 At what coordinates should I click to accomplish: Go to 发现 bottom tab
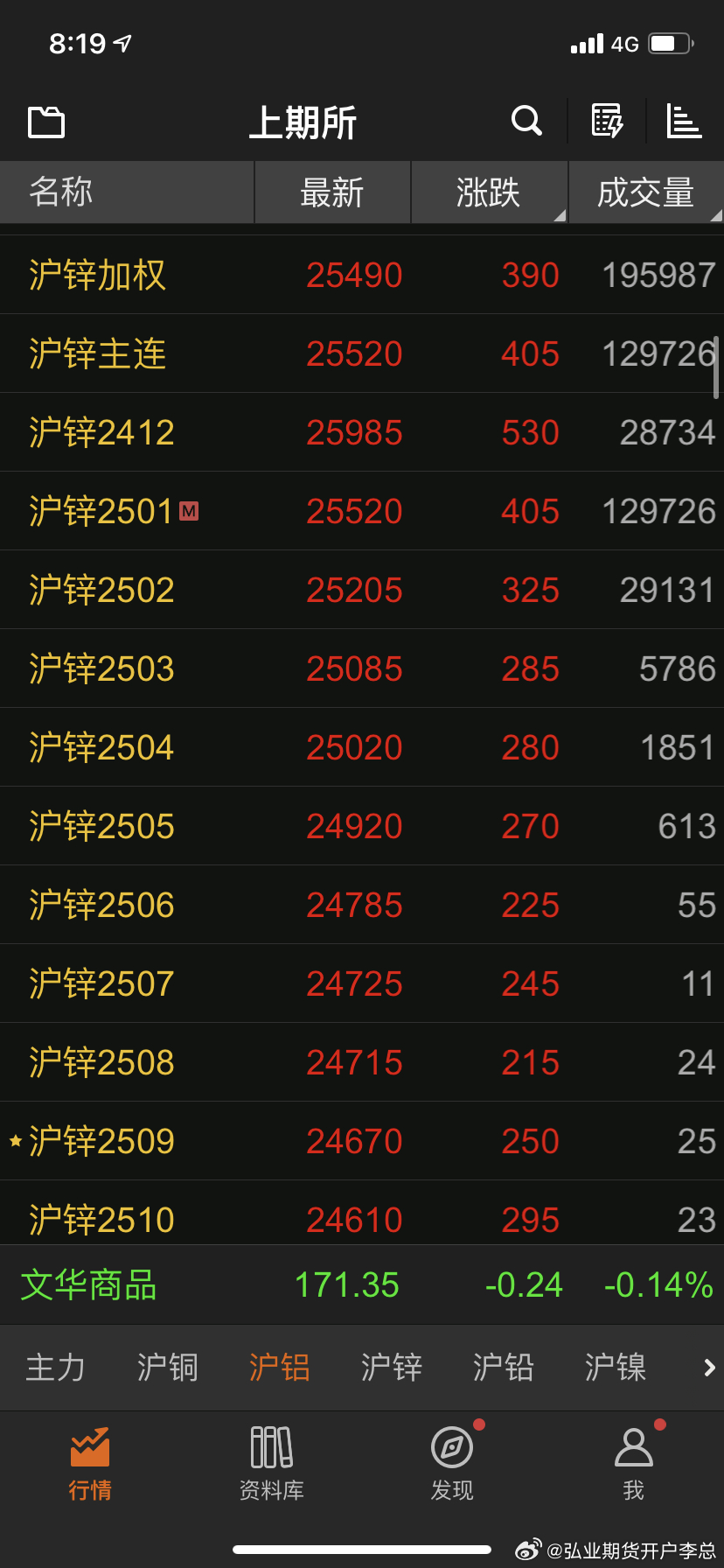click(452, 1464)
